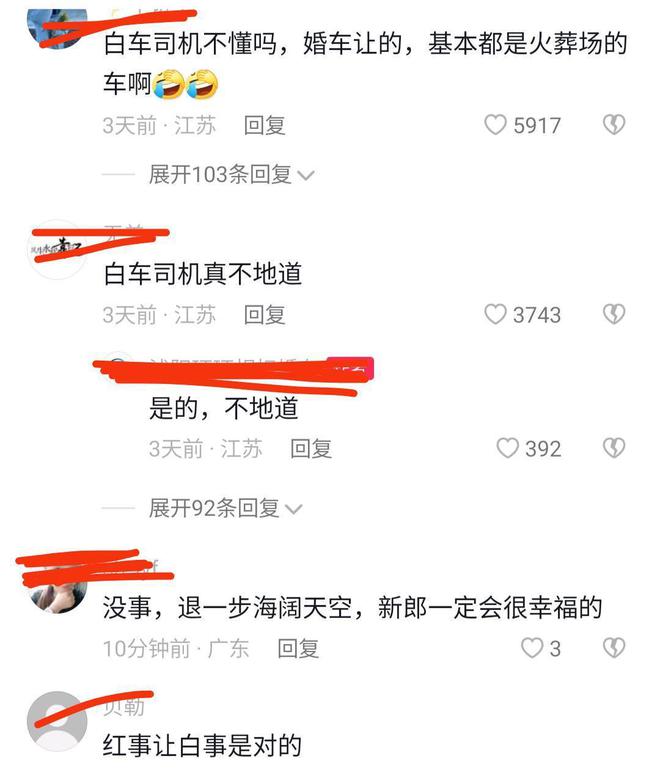Reply to the 退一步海阔天空 comment
The width and height of the screenshot is (660, 772).
point(298,649)
